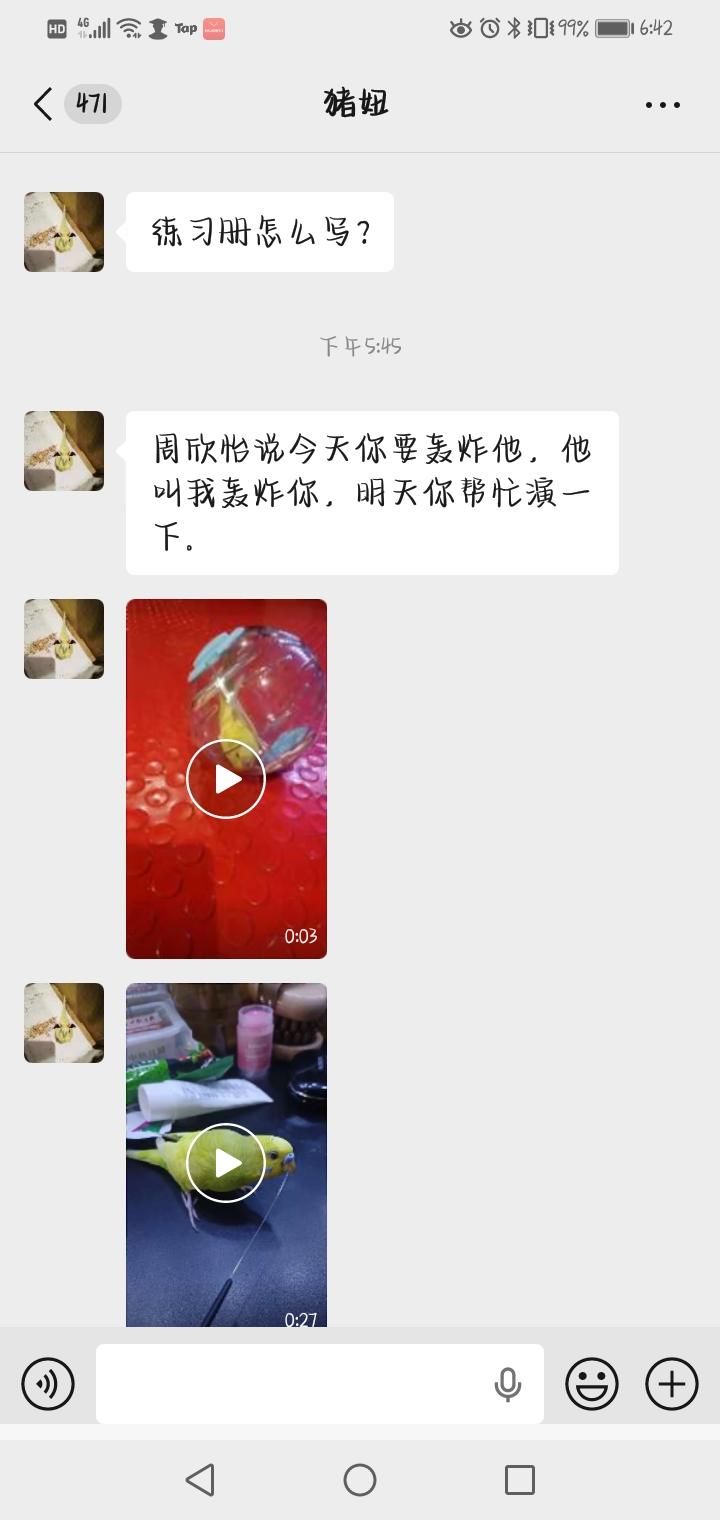Tap the Android recent apps button
The height and width of the screenshot is (1520, 720).
click(x=517, y=1479)
